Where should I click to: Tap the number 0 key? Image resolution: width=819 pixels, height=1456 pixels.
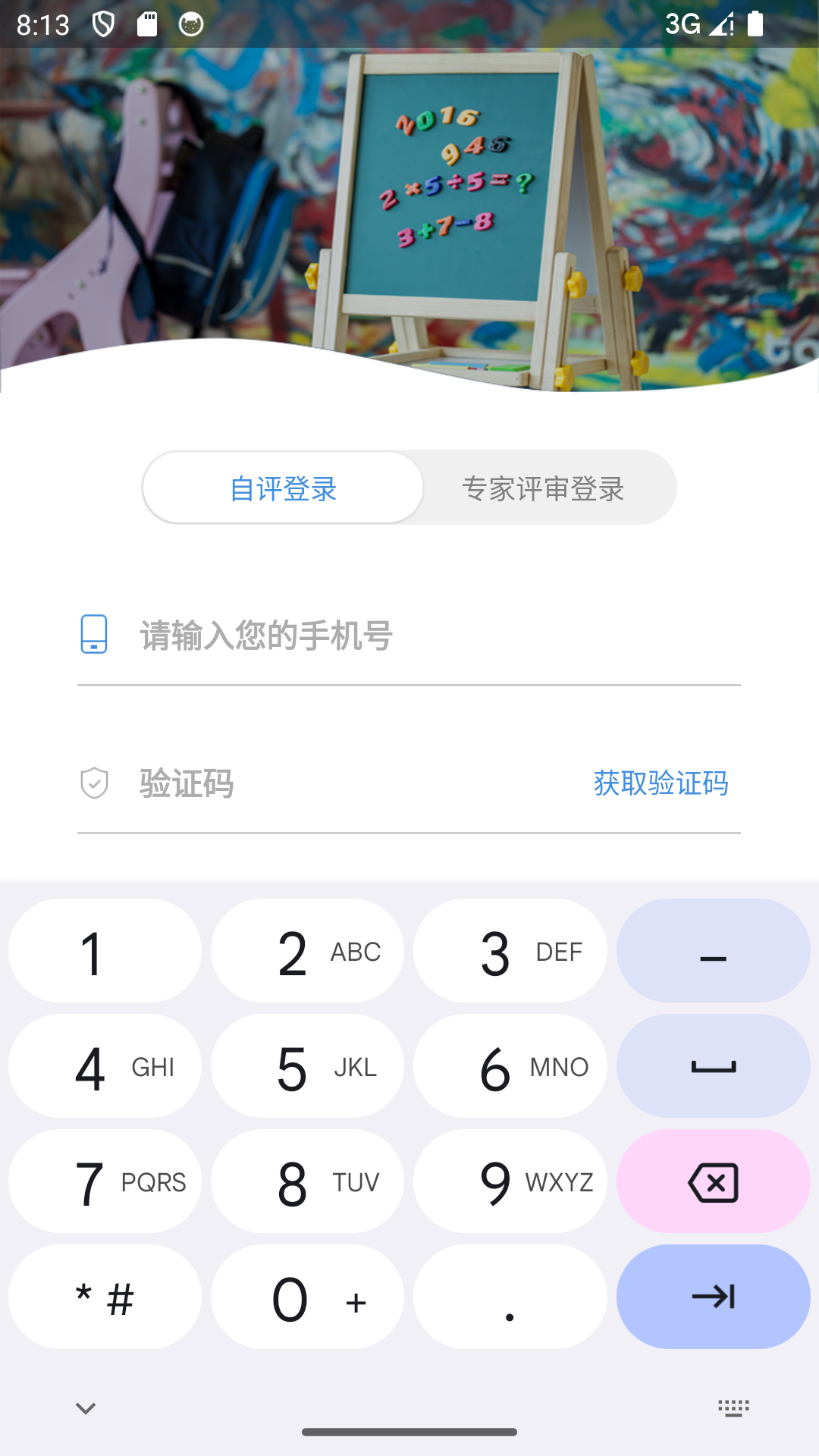point(307,1297)
